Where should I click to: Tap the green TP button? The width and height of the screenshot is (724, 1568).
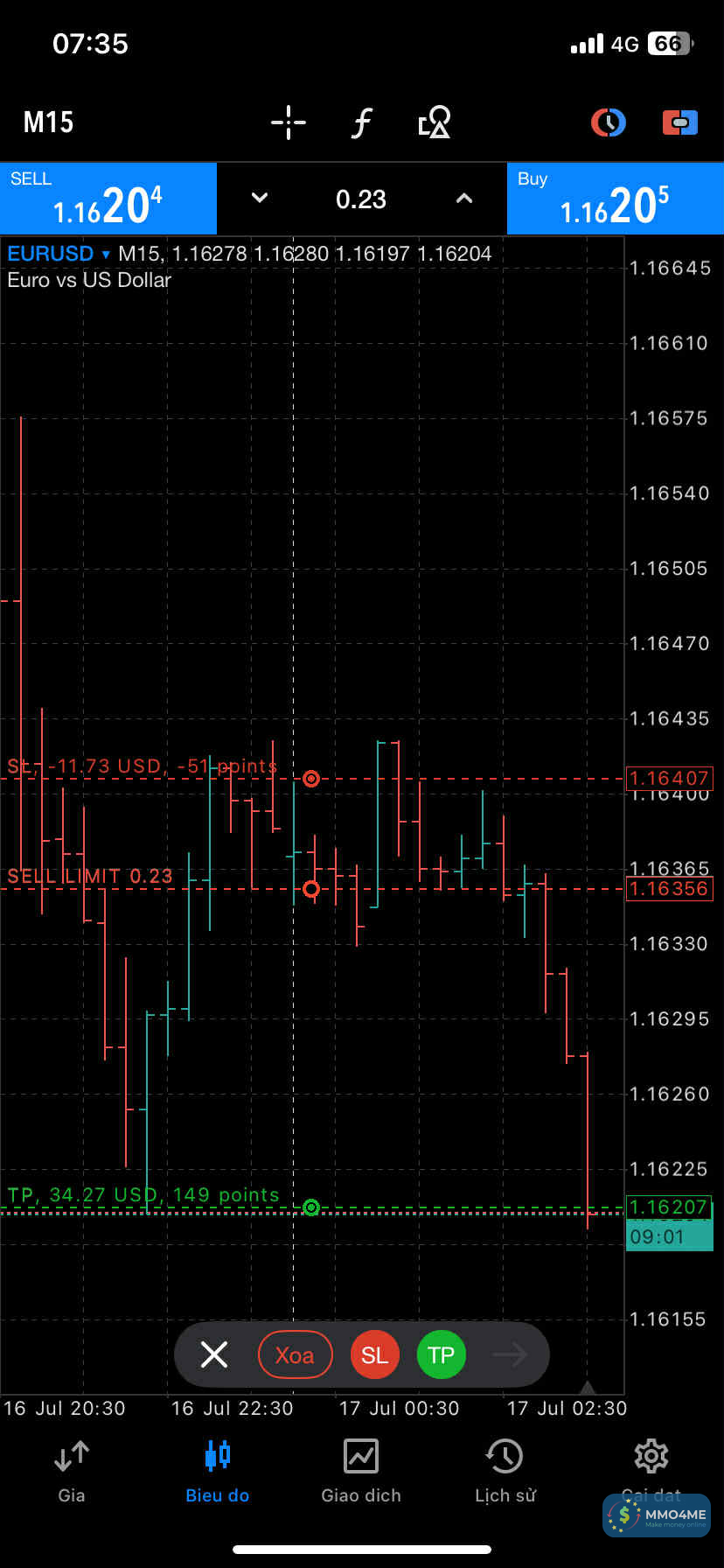(x=441, y=1354)
